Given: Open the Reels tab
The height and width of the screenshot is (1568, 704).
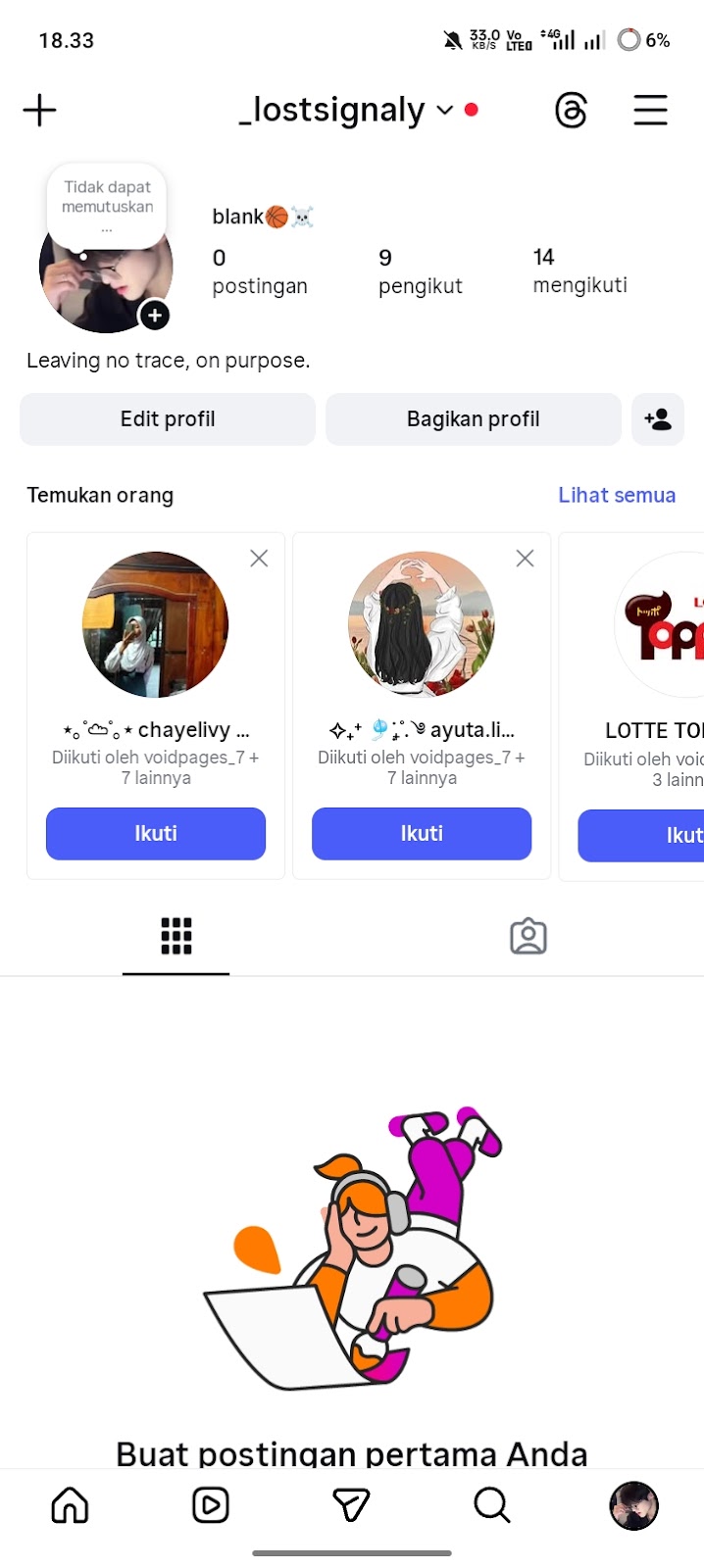Looking at the screenshot, I should pyautogui.click(x=211, y=1505).
